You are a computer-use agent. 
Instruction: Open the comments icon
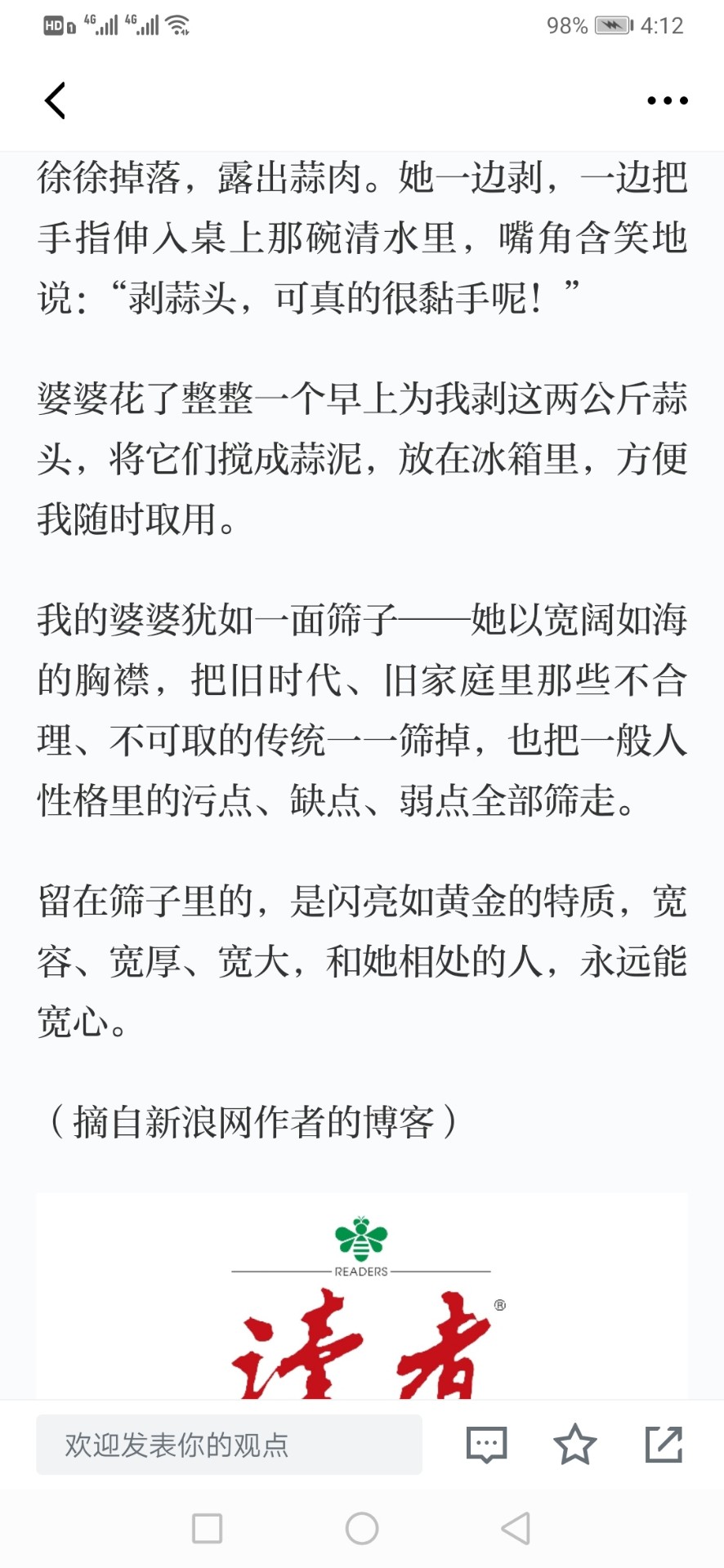click(487, 1445)
